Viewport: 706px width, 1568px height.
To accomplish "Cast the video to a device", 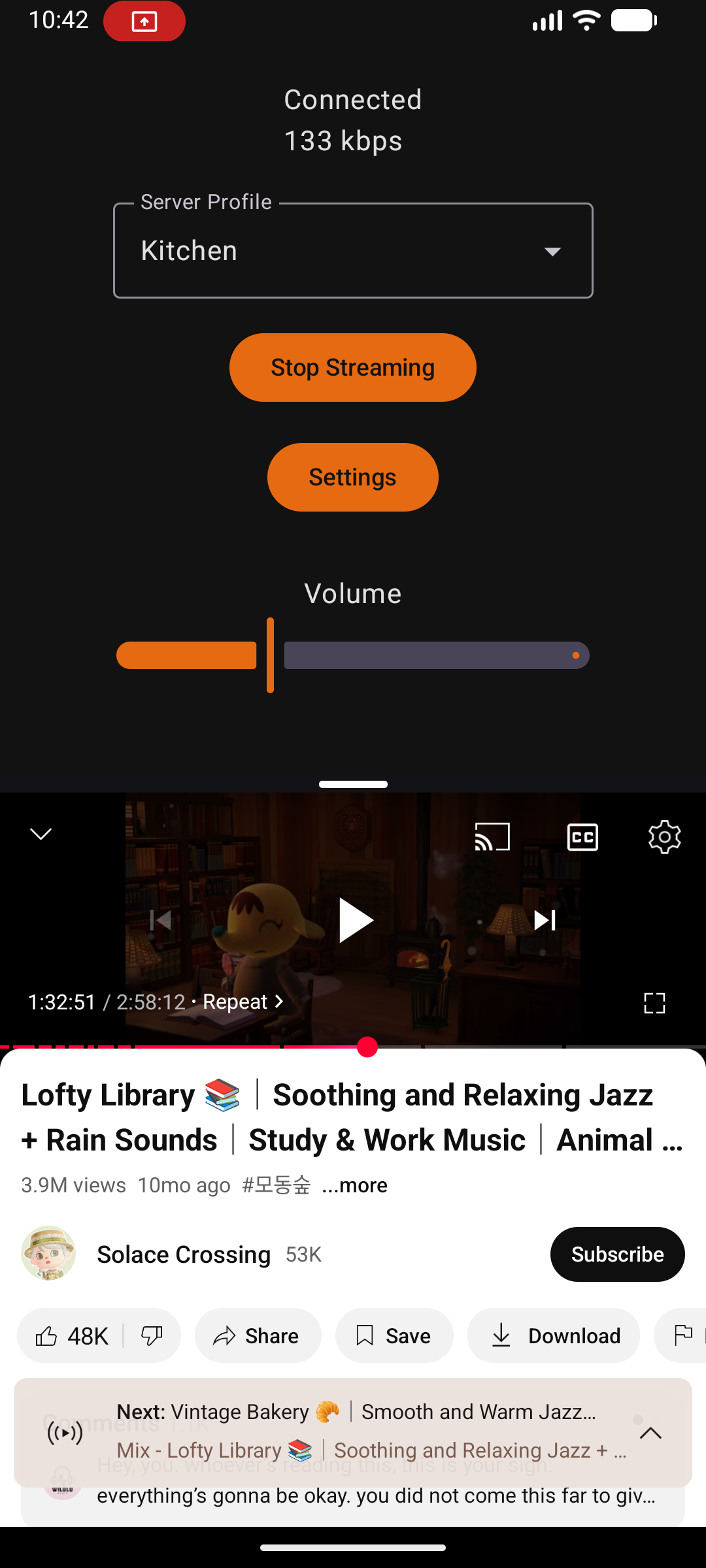I will click(492, 837).
